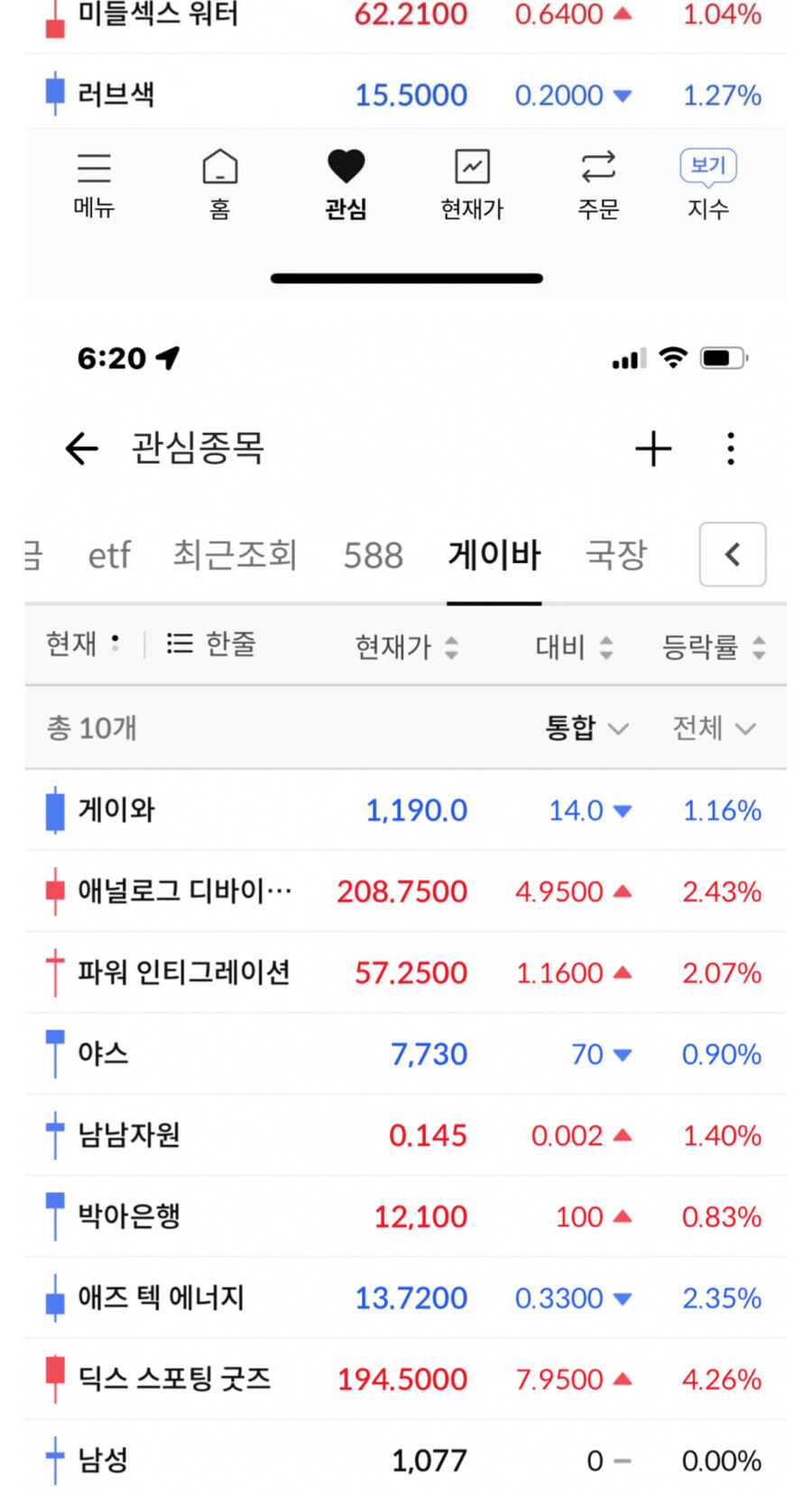Select the 관심 heart icon
Screen dimensions: 812x1495
[x=346, y=183]
